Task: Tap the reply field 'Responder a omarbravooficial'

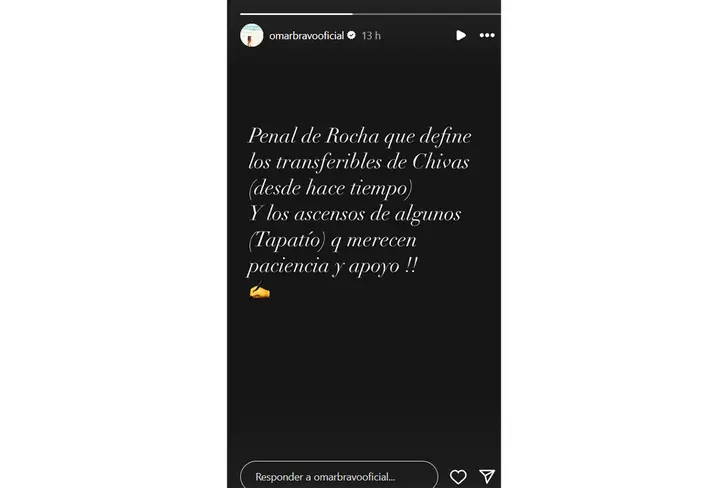Action: (x=339, y=476)
